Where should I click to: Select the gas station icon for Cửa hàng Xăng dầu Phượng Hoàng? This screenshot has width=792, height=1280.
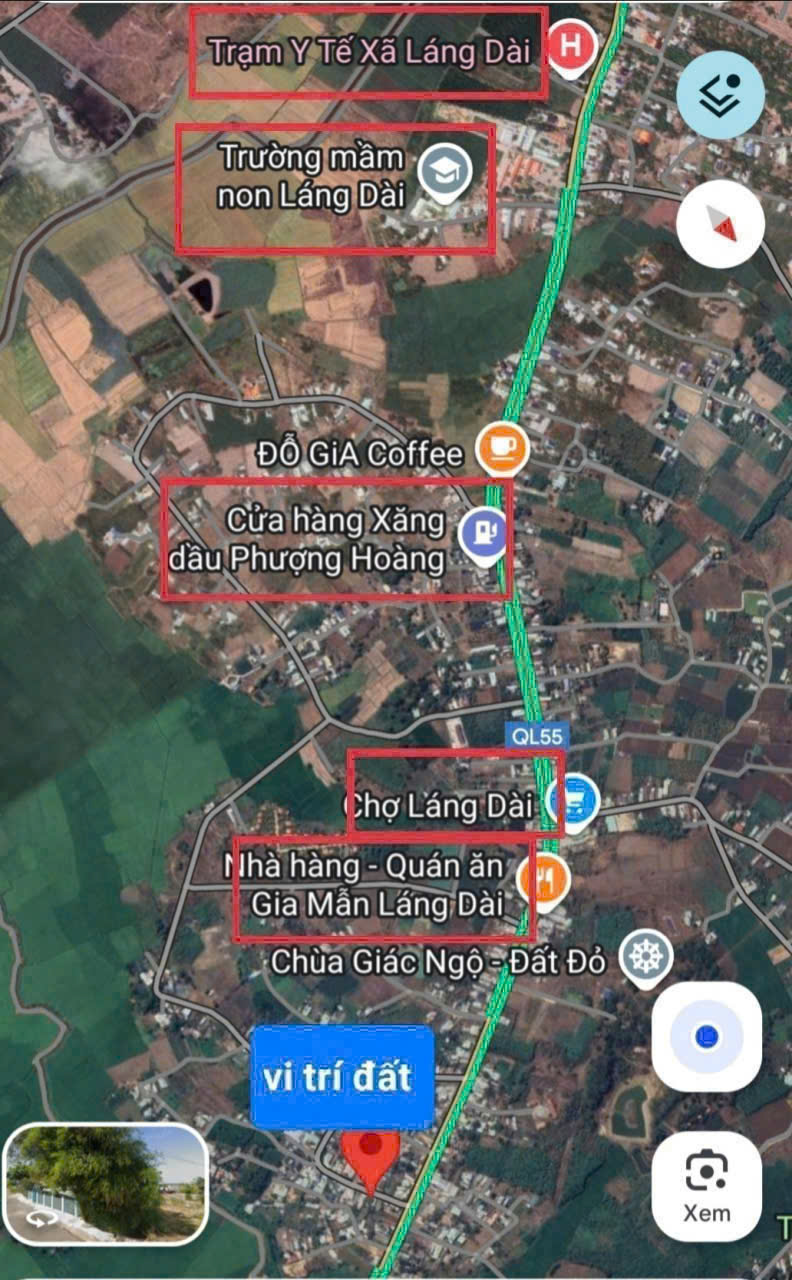[x=480, y=533]
